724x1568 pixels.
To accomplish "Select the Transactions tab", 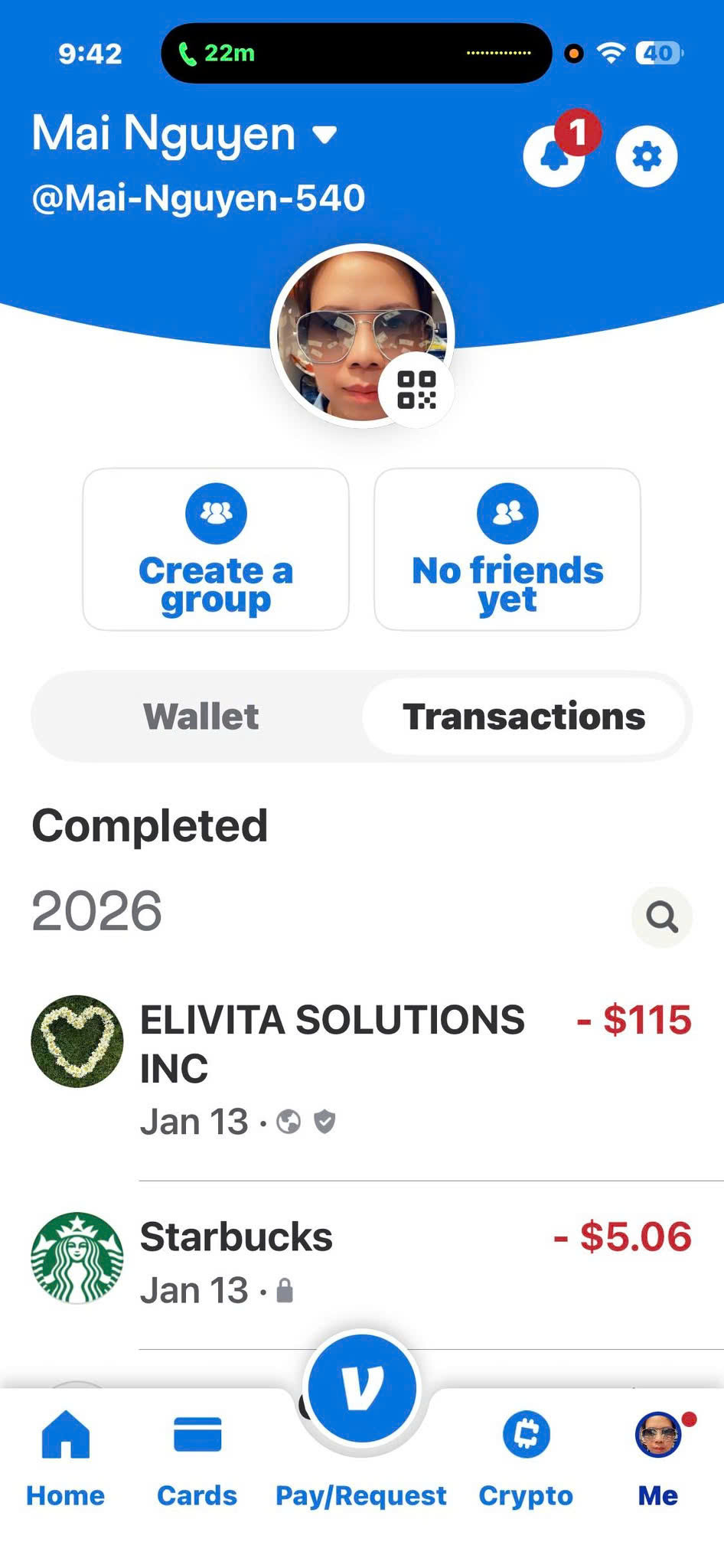I will (523, 717).
